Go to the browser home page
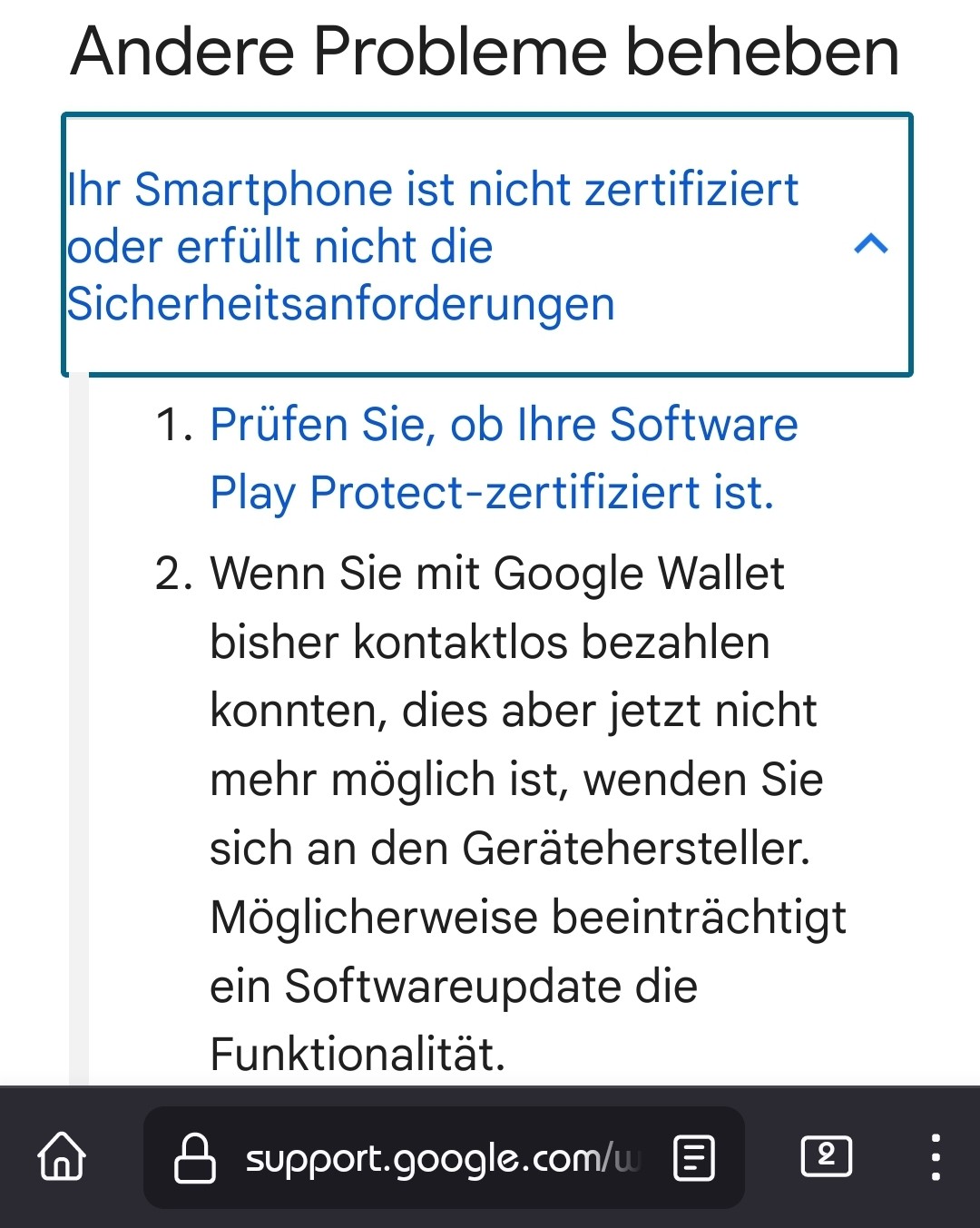The height and width of the screenshot is (1228, 980). point(62,1157)
